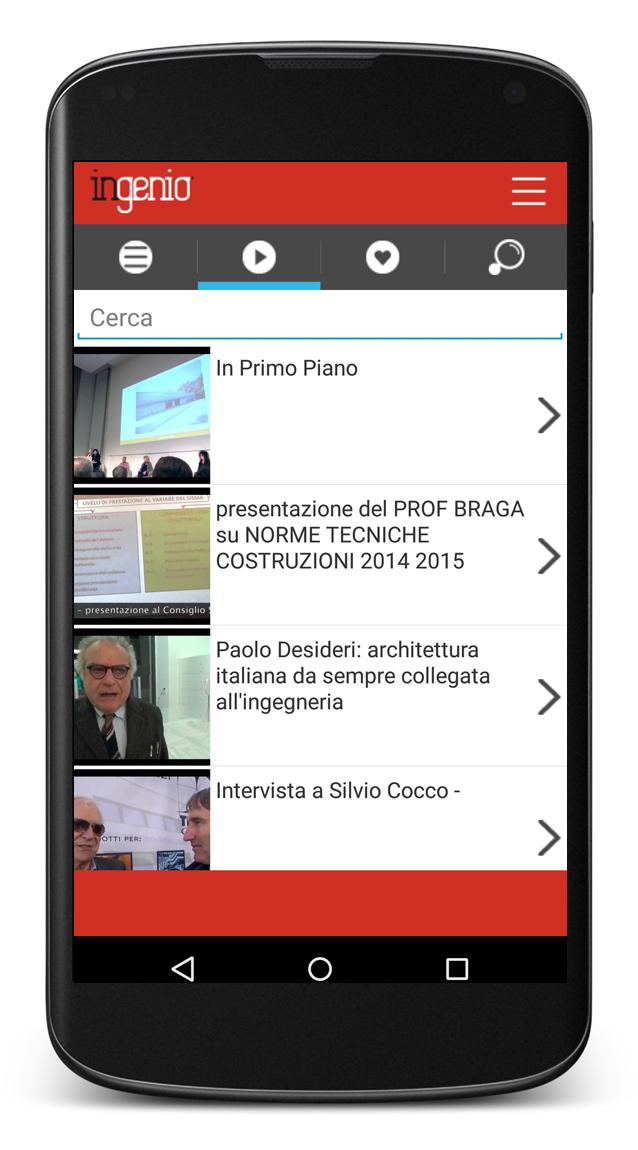The image size is (638, 1150).
Task: Open PROF BRAGA Norme Tecniche presentation
Action: 320,555
